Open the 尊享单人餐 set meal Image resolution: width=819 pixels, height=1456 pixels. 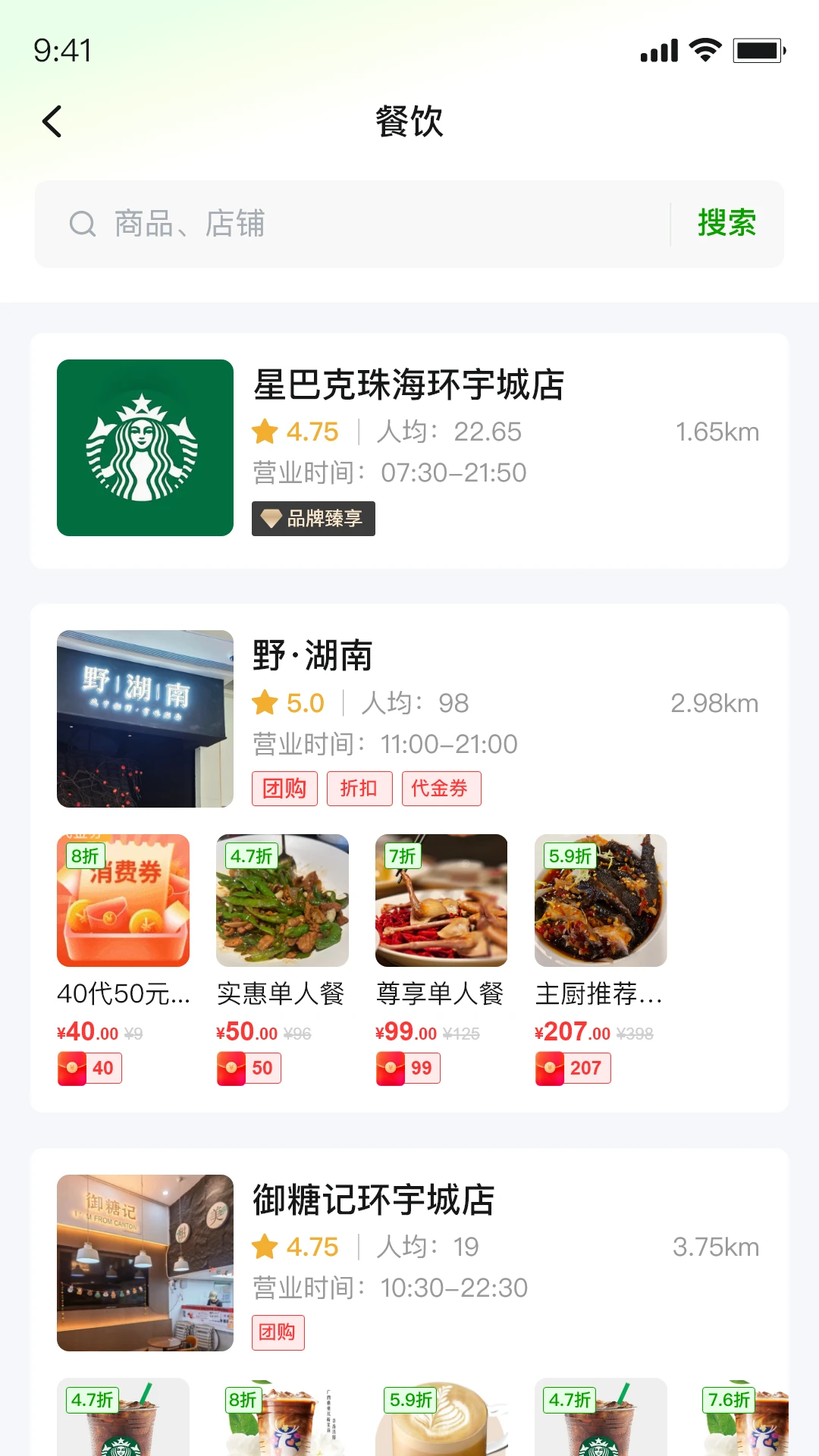(441, 957)
